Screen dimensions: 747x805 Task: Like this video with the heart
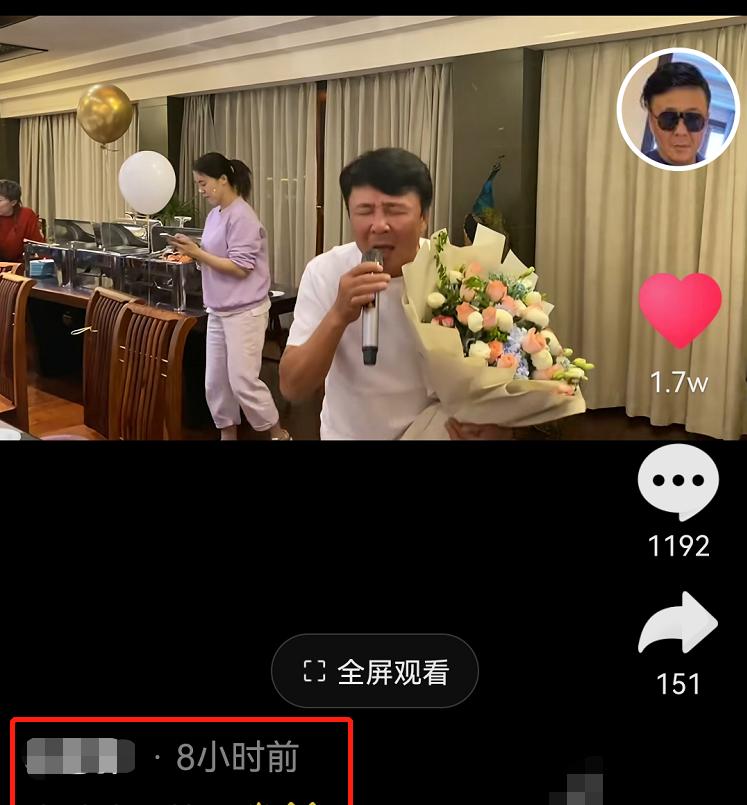(x=680, y=311)
